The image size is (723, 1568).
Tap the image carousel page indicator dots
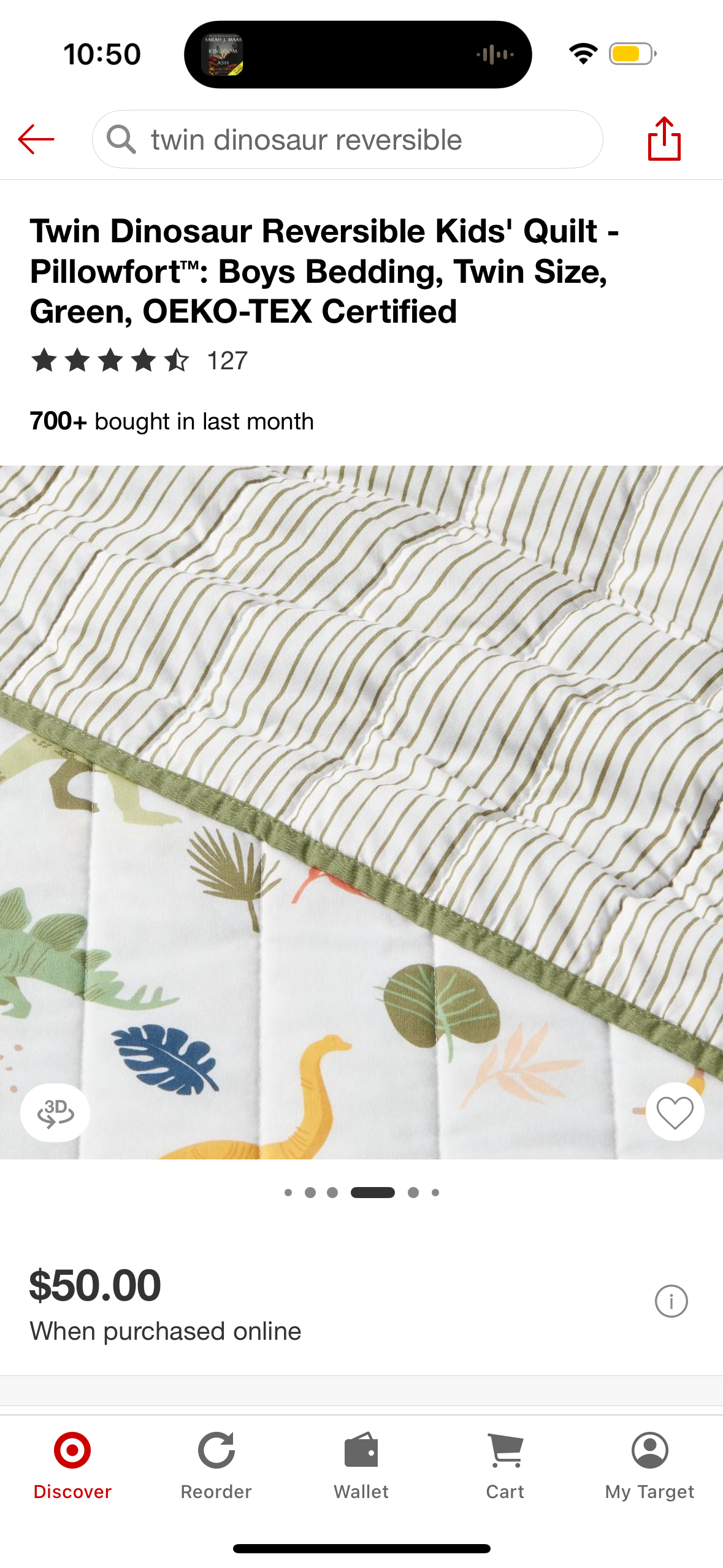[x=361, y=1193]
